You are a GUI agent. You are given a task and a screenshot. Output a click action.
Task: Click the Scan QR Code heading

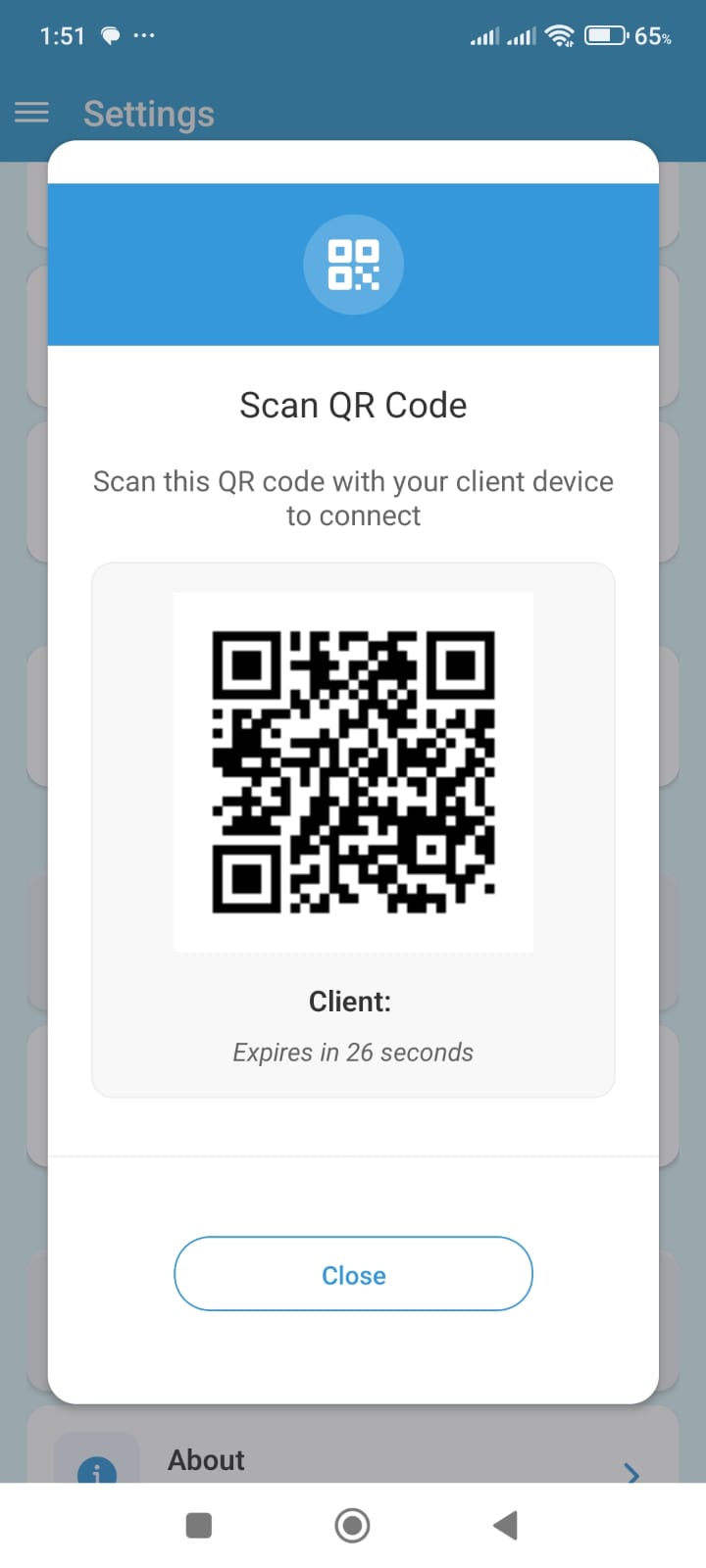click(353, 405)
